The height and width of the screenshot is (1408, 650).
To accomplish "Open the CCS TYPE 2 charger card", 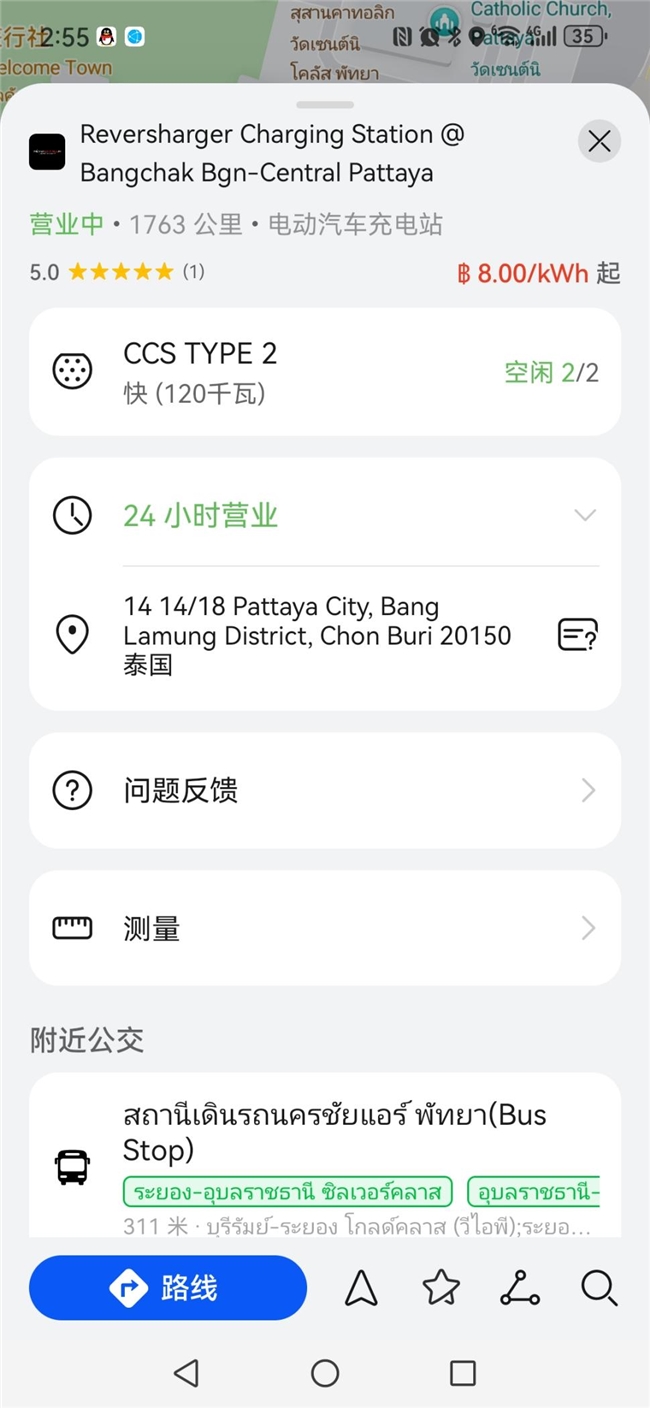I will pos(324,372).
